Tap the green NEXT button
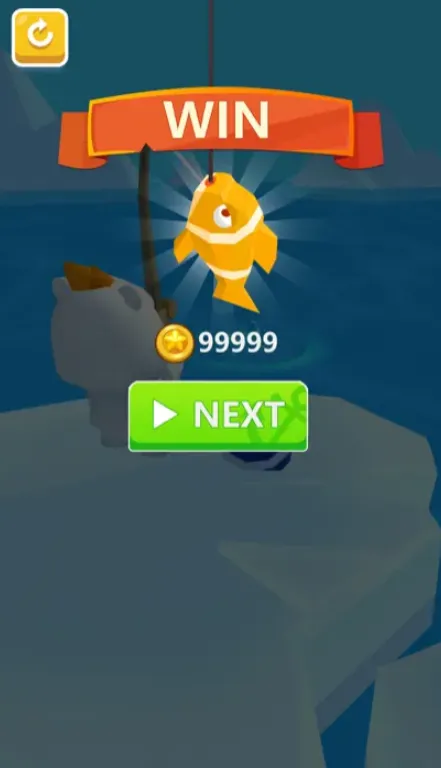 218,416
